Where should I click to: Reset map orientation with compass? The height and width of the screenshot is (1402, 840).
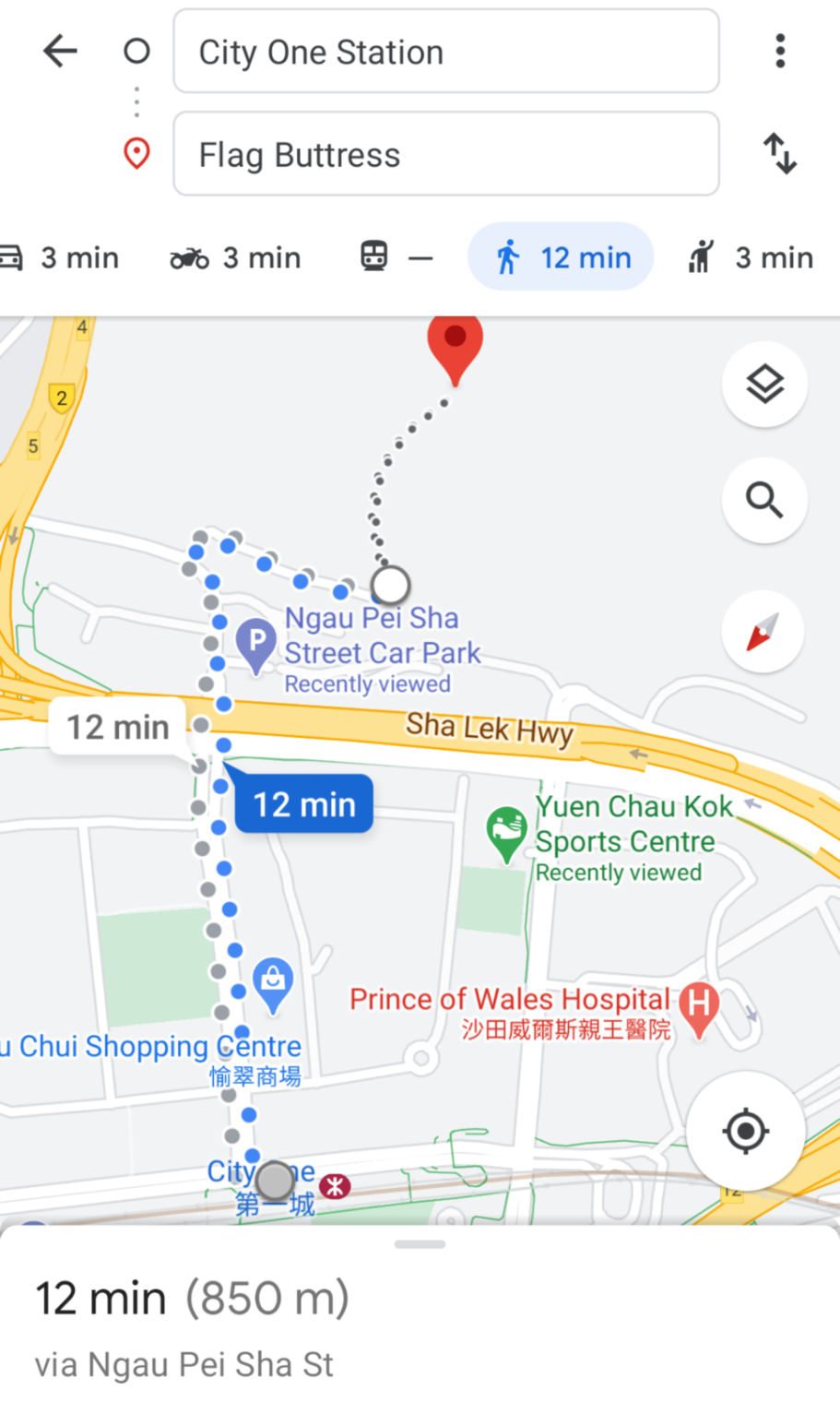[763, 633]
